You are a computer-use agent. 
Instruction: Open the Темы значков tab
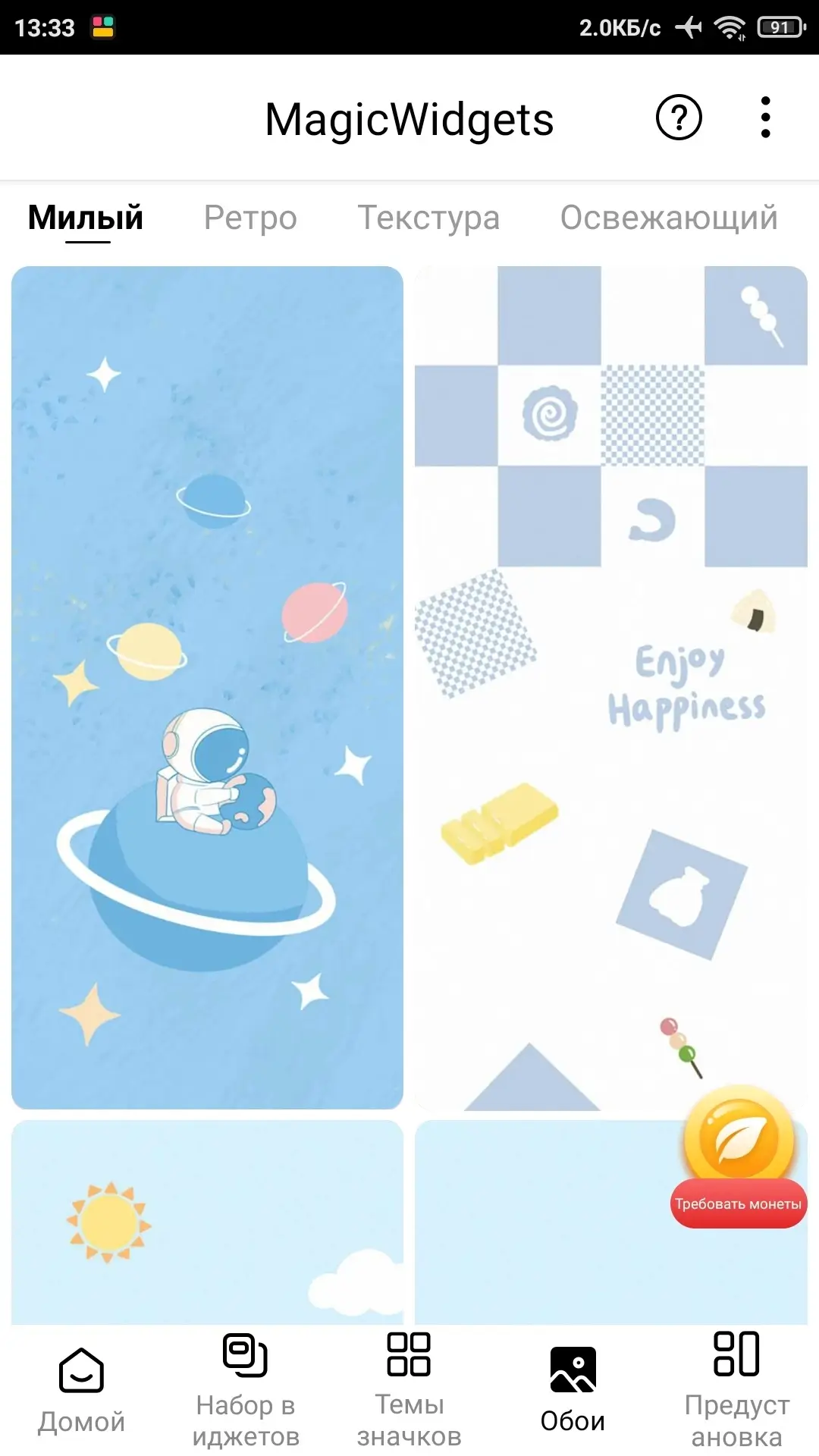click(x=409, y=1392)
